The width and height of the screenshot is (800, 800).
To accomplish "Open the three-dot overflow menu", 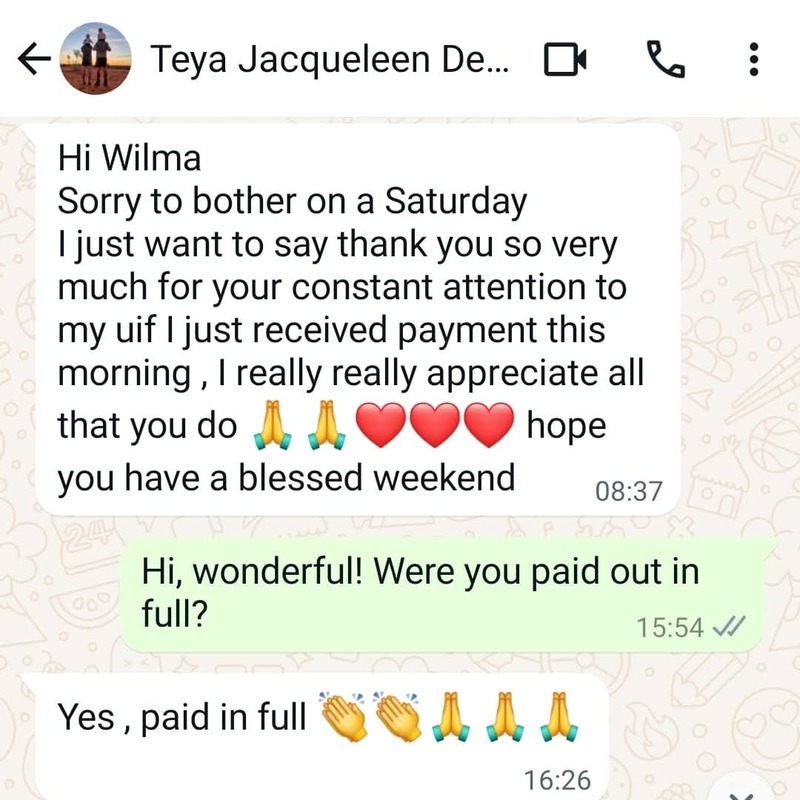I will (x=754, y=61).
